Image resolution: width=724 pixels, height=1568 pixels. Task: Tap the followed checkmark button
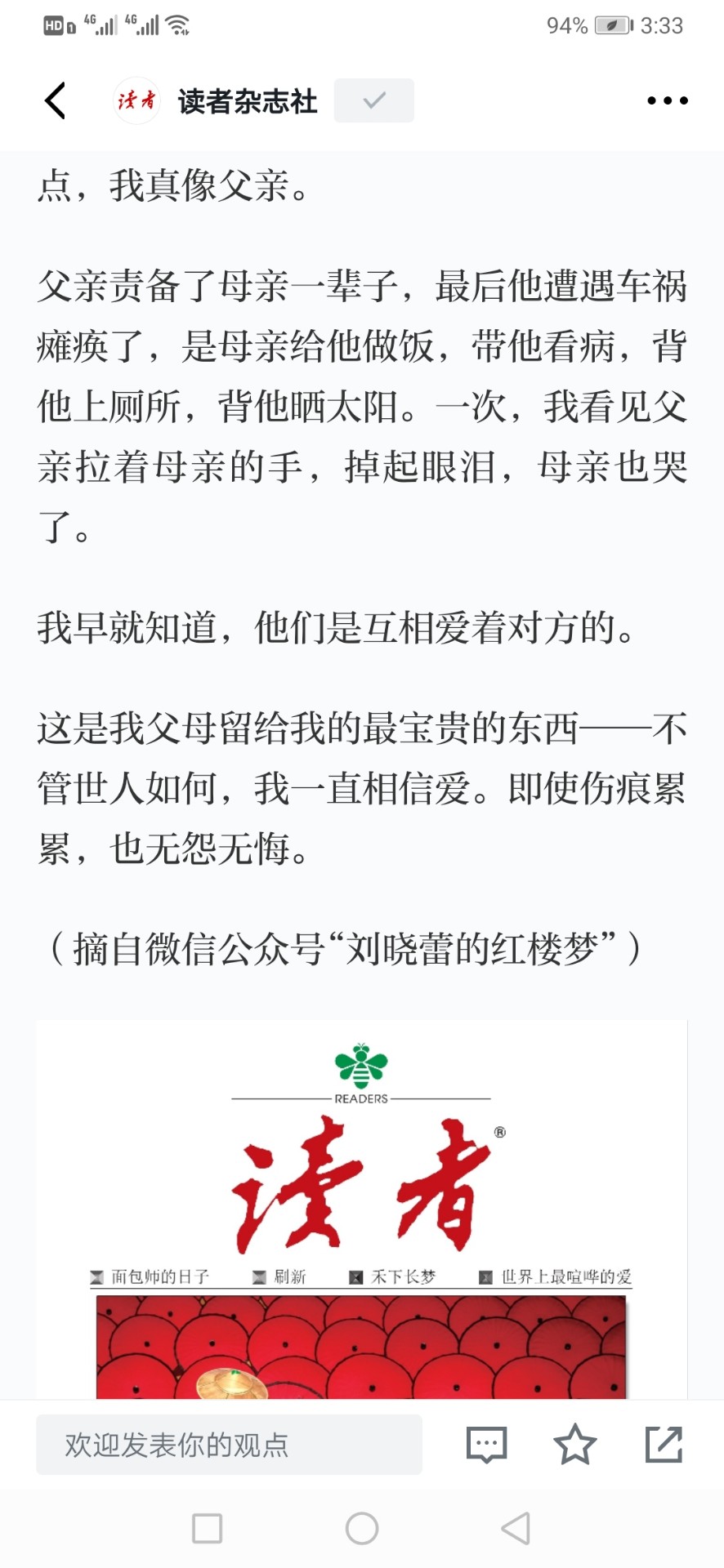point(373,100)
